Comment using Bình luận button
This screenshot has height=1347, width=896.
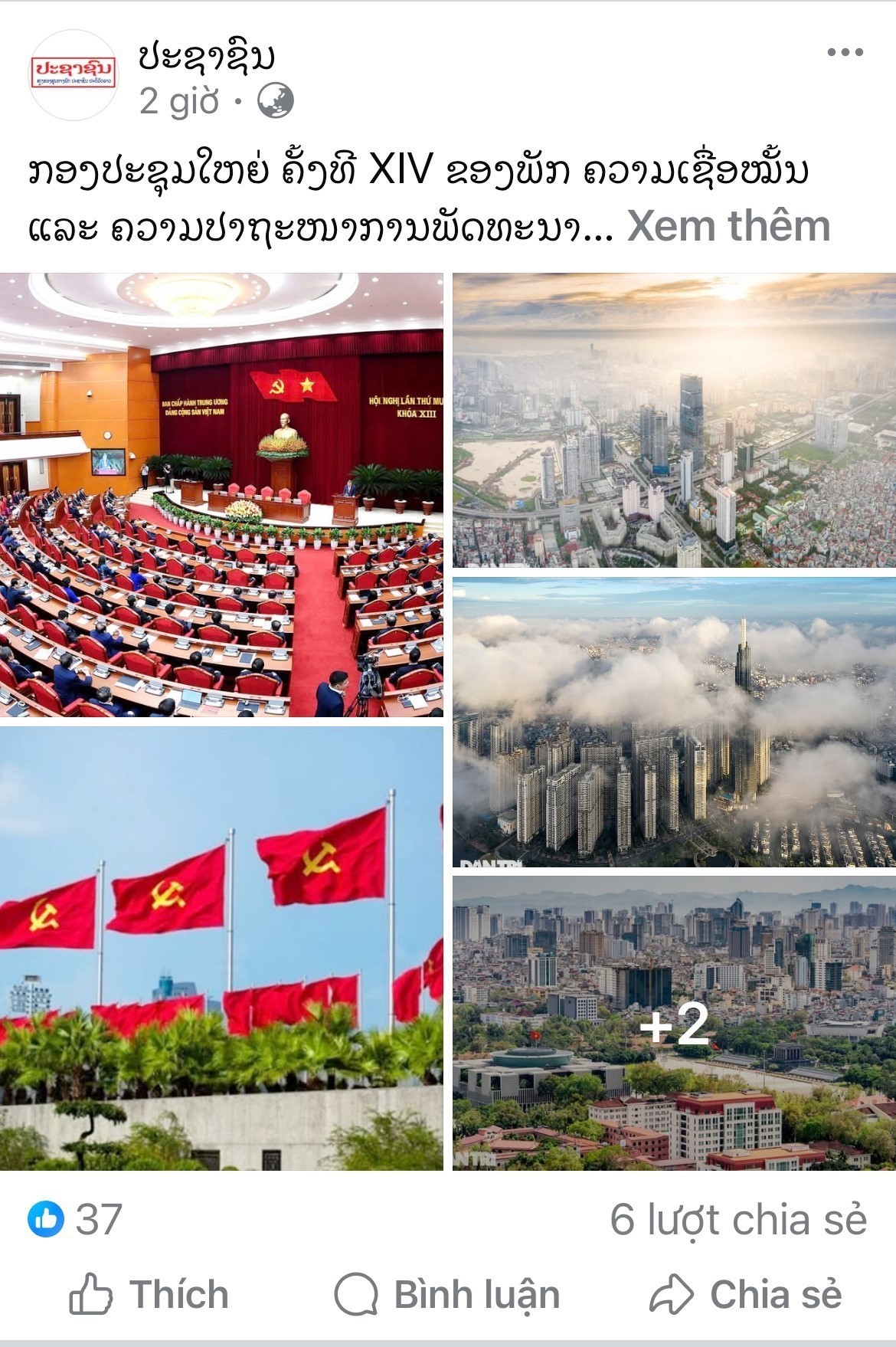pyautogui.click(x=448, y=1294)
